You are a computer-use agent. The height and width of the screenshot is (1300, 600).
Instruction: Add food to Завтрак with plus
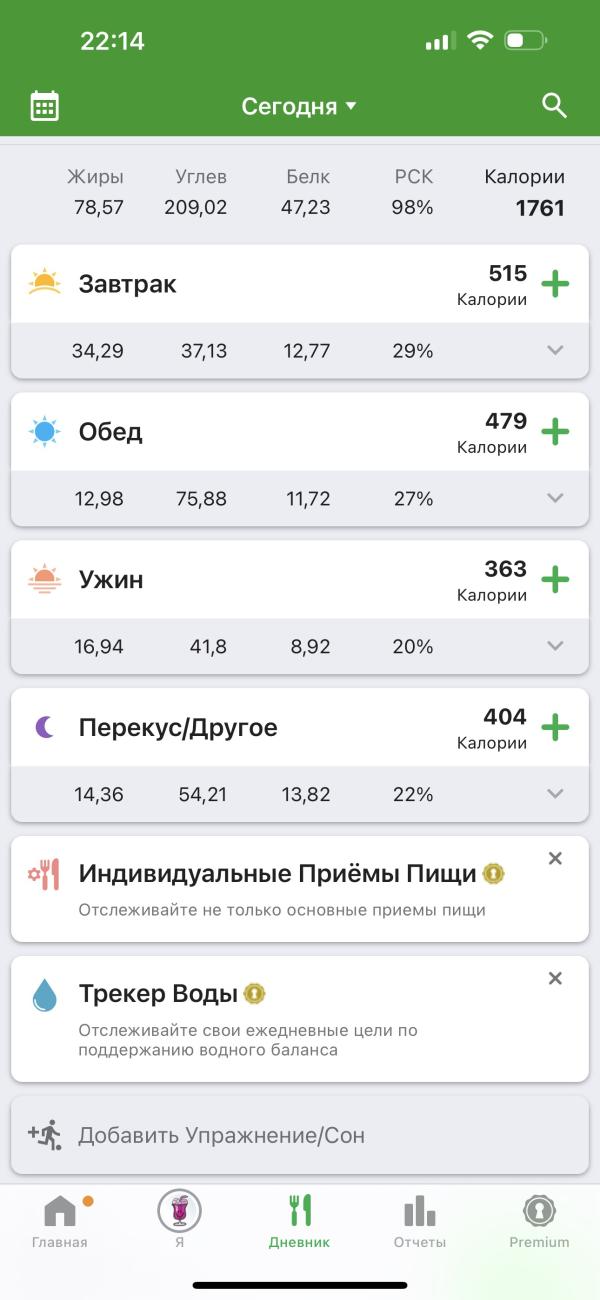[555, 283]
